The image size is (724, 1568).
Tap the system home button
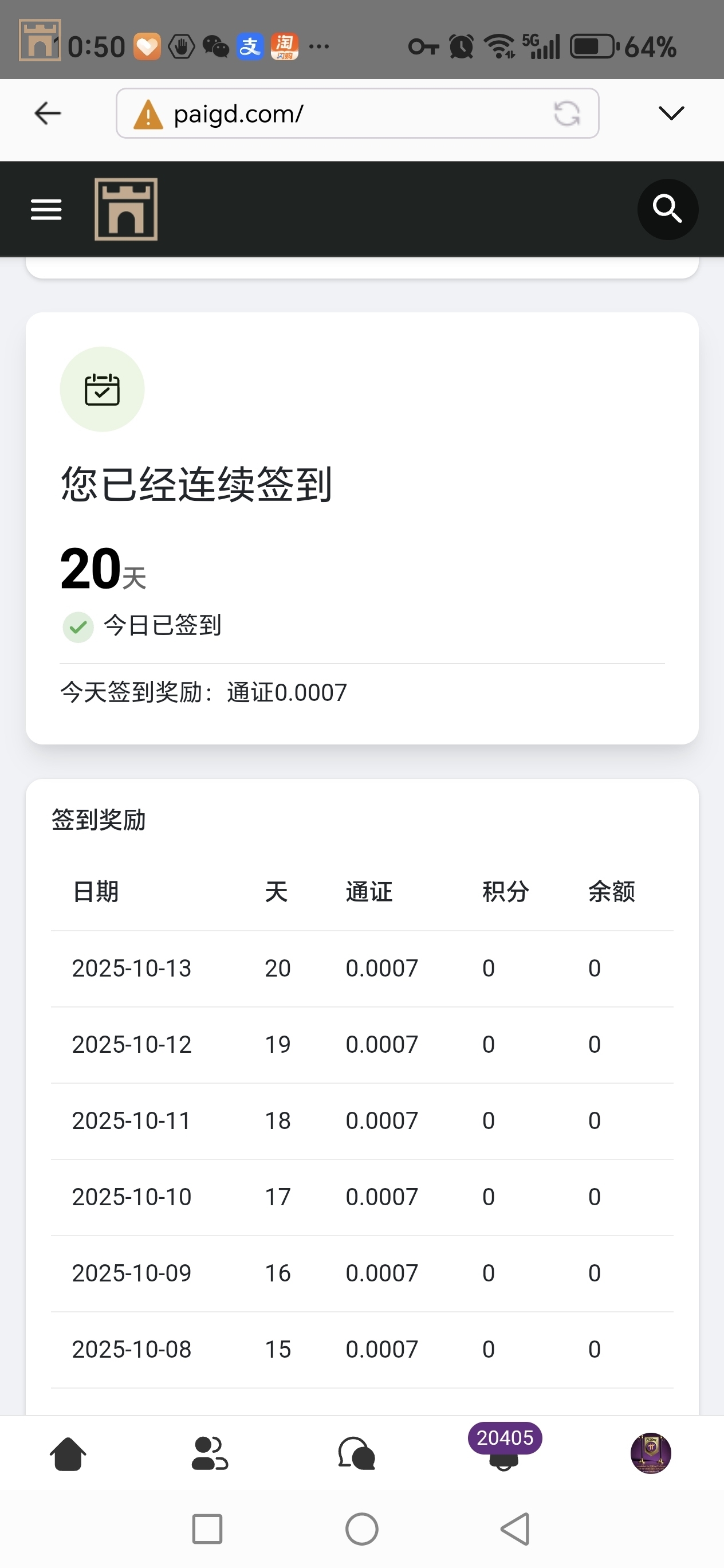tap(362, 1528)
